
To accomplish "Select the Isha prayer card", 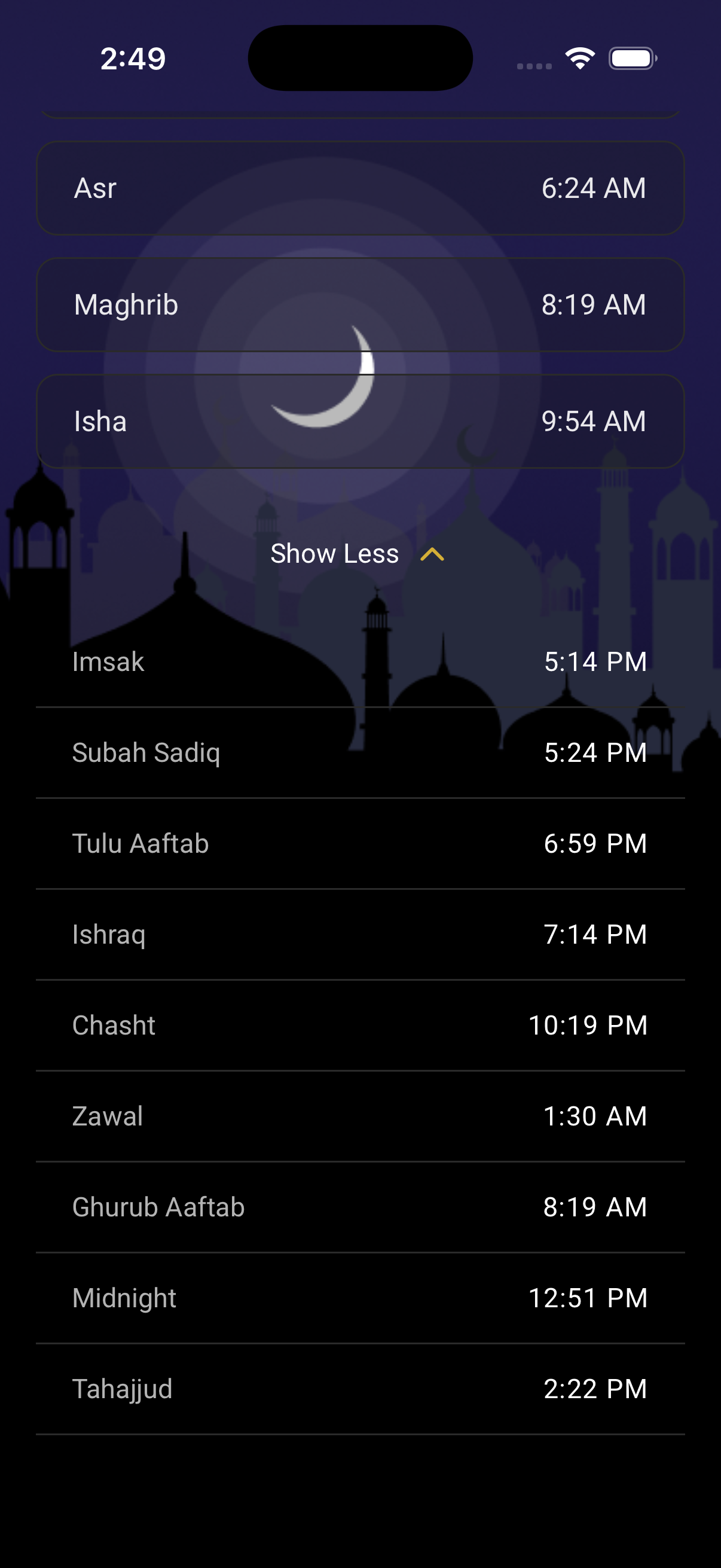I will coord(360,420).
